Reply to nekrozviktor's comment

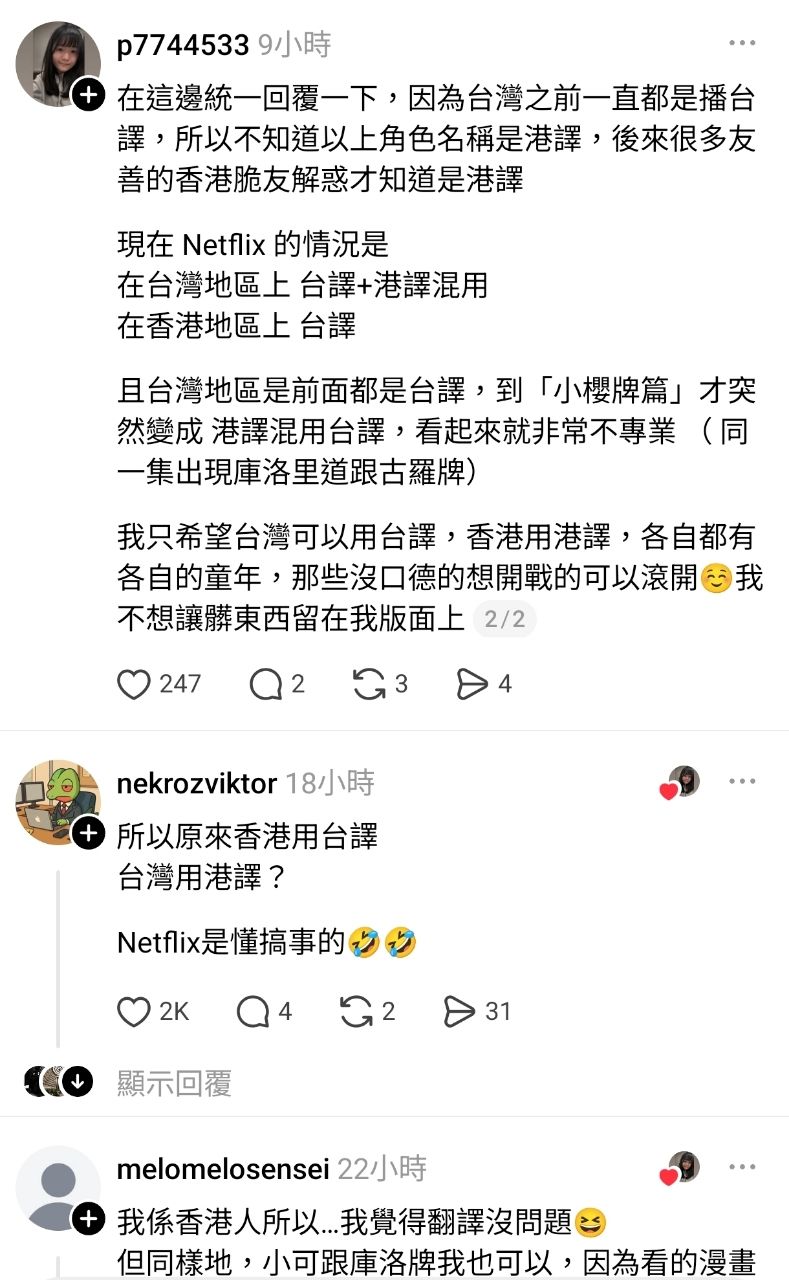pyautogui.click(x=253, y=1012)
